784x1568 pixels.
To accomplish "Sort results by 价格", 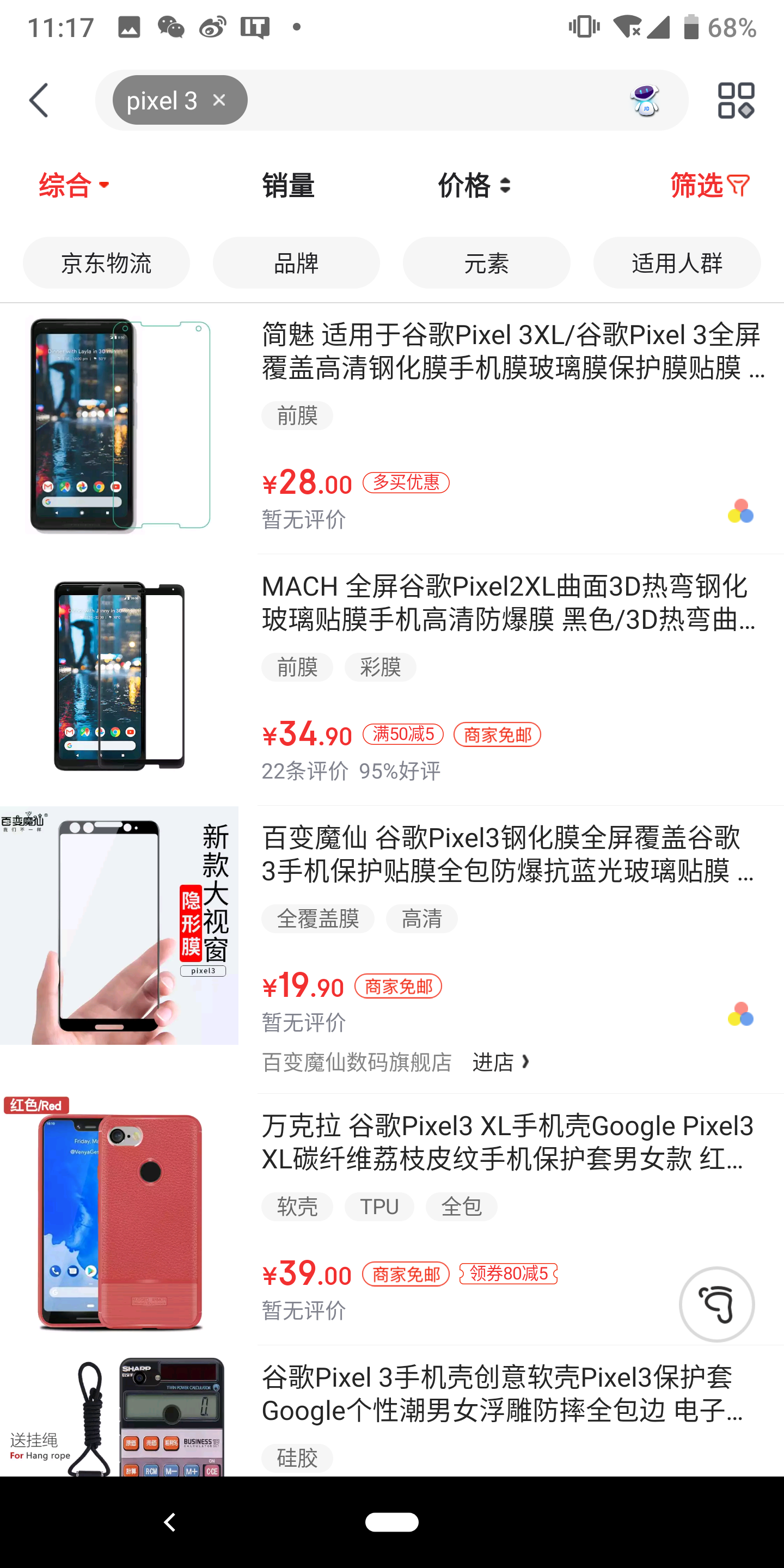I will pyautogui.click(x=474, y=185).
